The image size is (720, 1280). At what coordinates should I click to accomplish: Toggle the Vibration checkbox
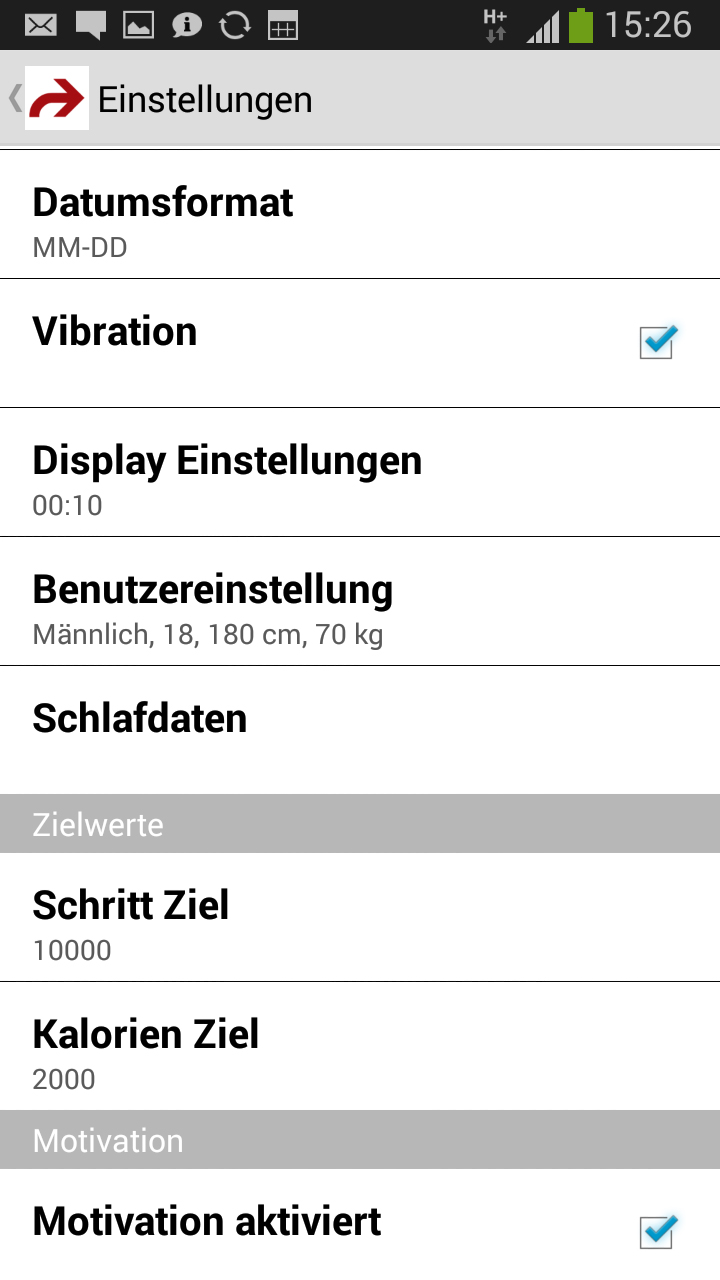click(658, 343)
